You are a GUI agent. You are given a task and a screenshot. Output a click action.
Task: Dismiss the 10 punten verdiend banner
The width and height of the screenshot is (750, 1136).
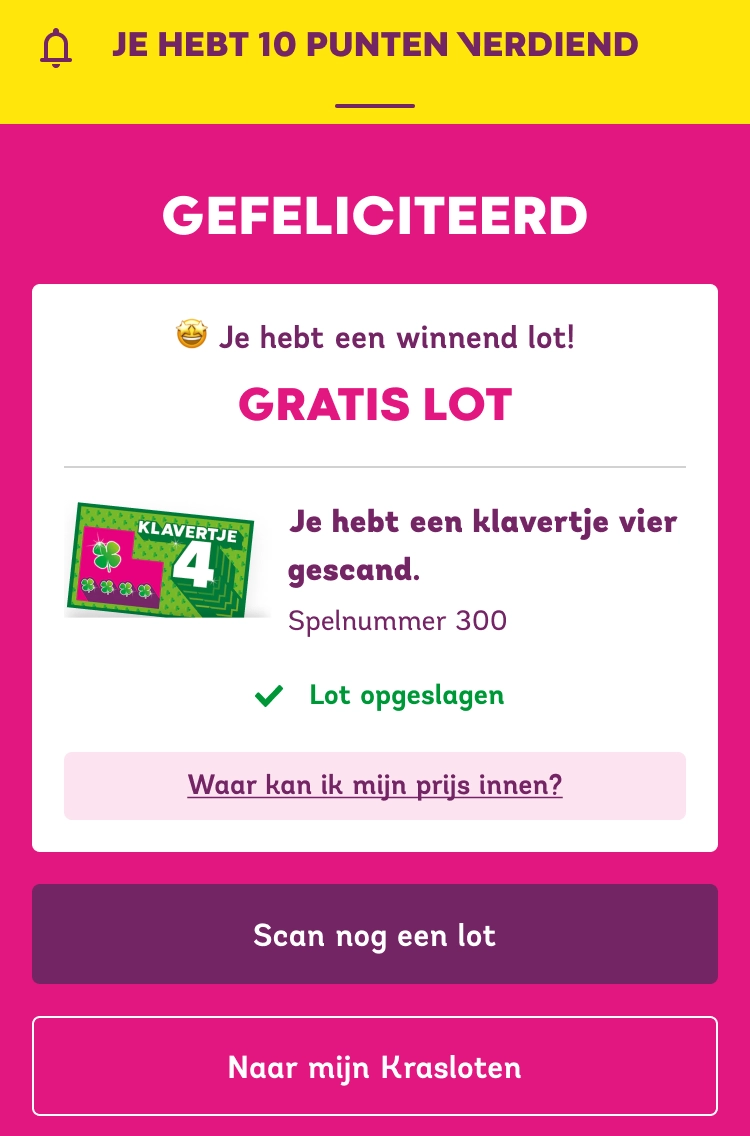tap(375, 104)
